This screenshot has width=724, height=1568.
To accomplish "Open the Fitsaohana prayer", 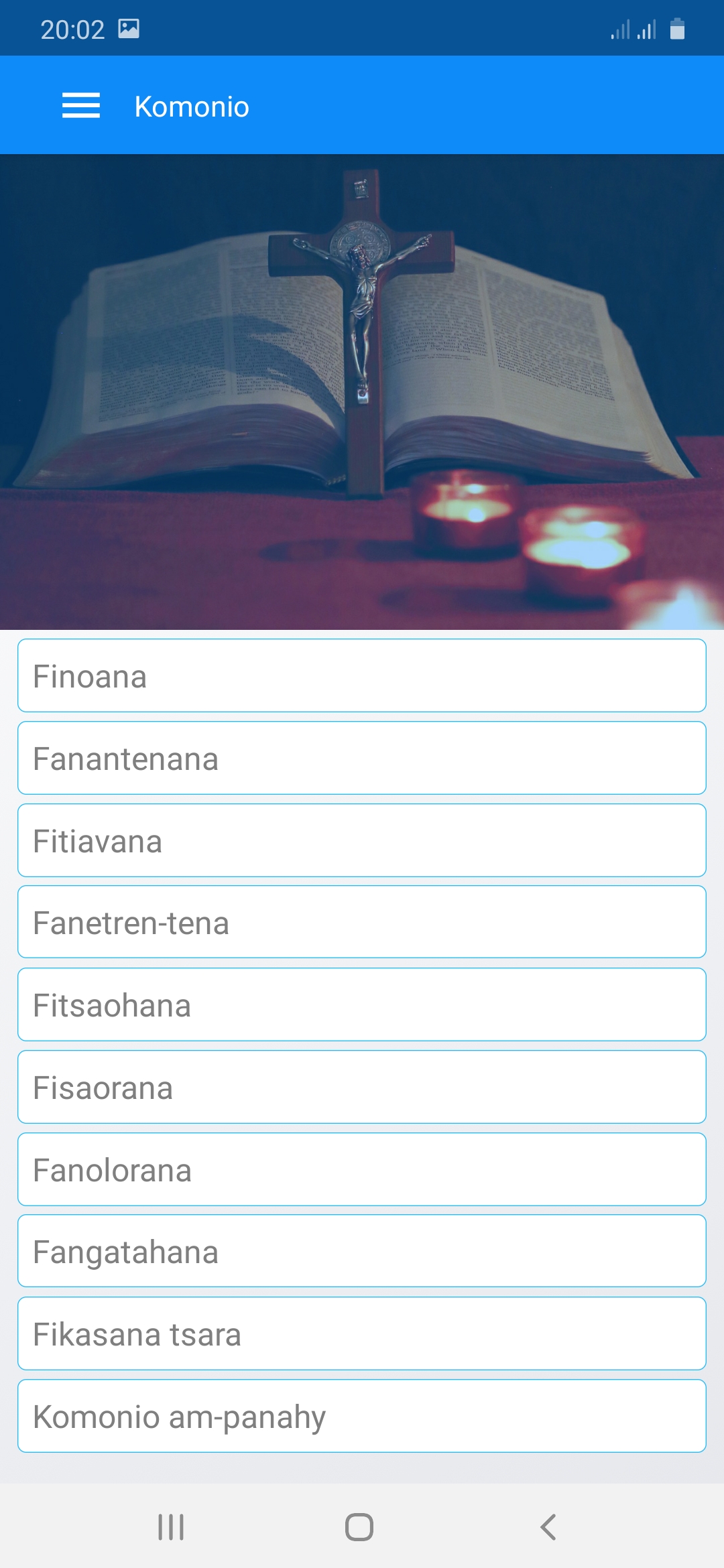I will [x=362, y=1004].
